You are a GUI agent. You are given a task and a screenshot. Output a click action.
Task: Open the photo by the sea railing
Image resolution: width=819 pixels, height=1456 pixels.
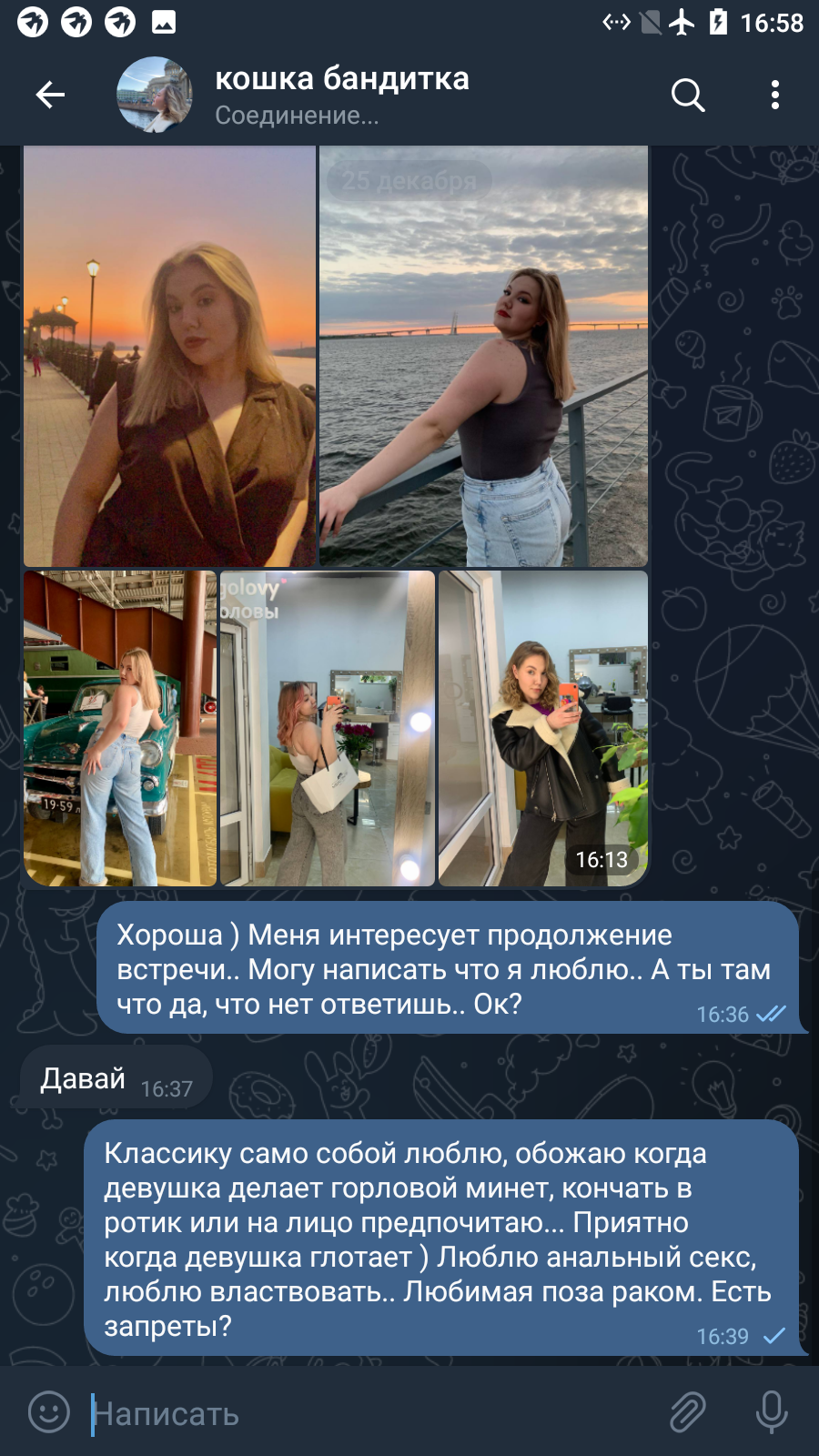click(x=483, y=357)
